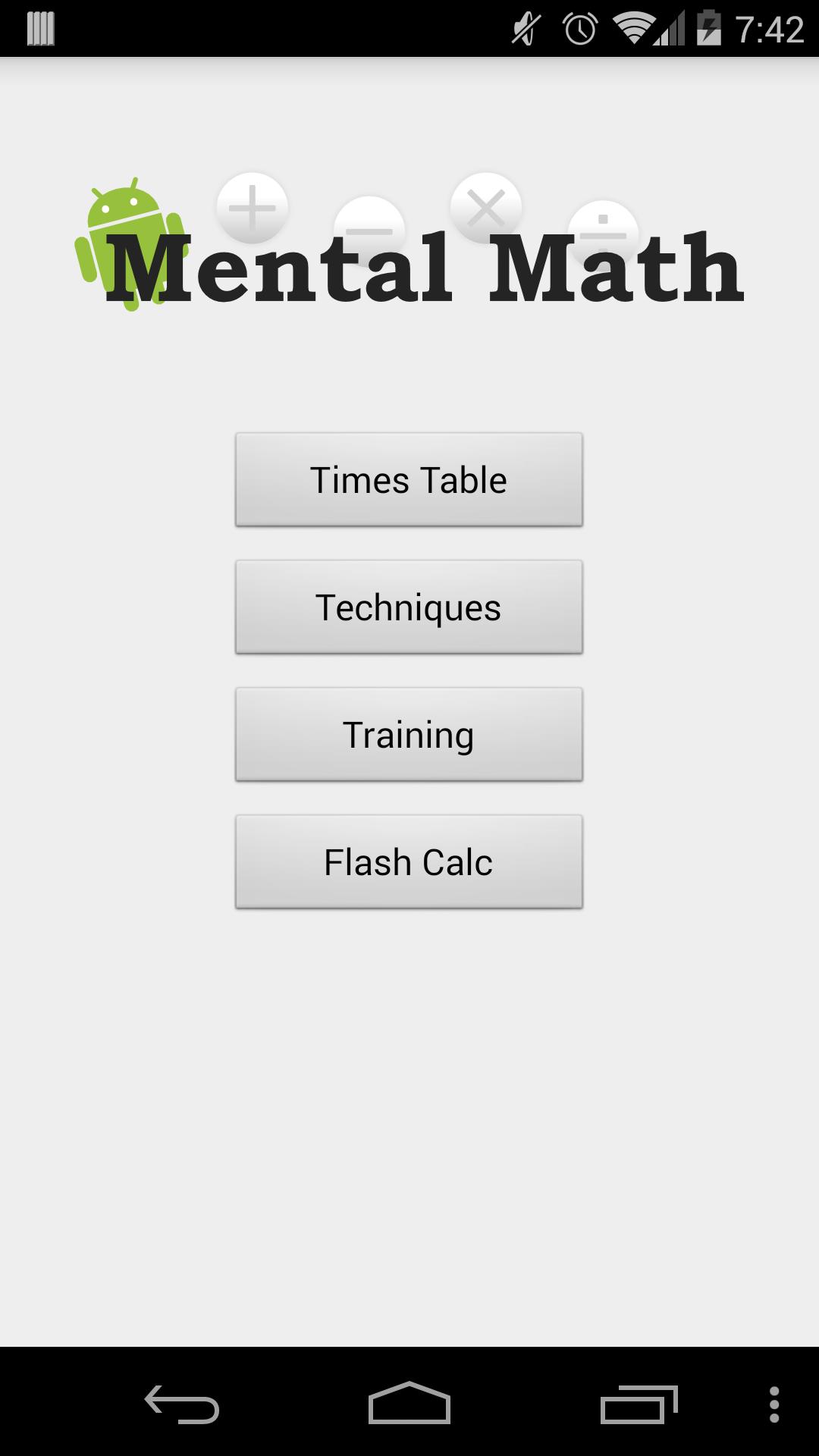
Task: Start the Training mode
Action: pos(409,734)
